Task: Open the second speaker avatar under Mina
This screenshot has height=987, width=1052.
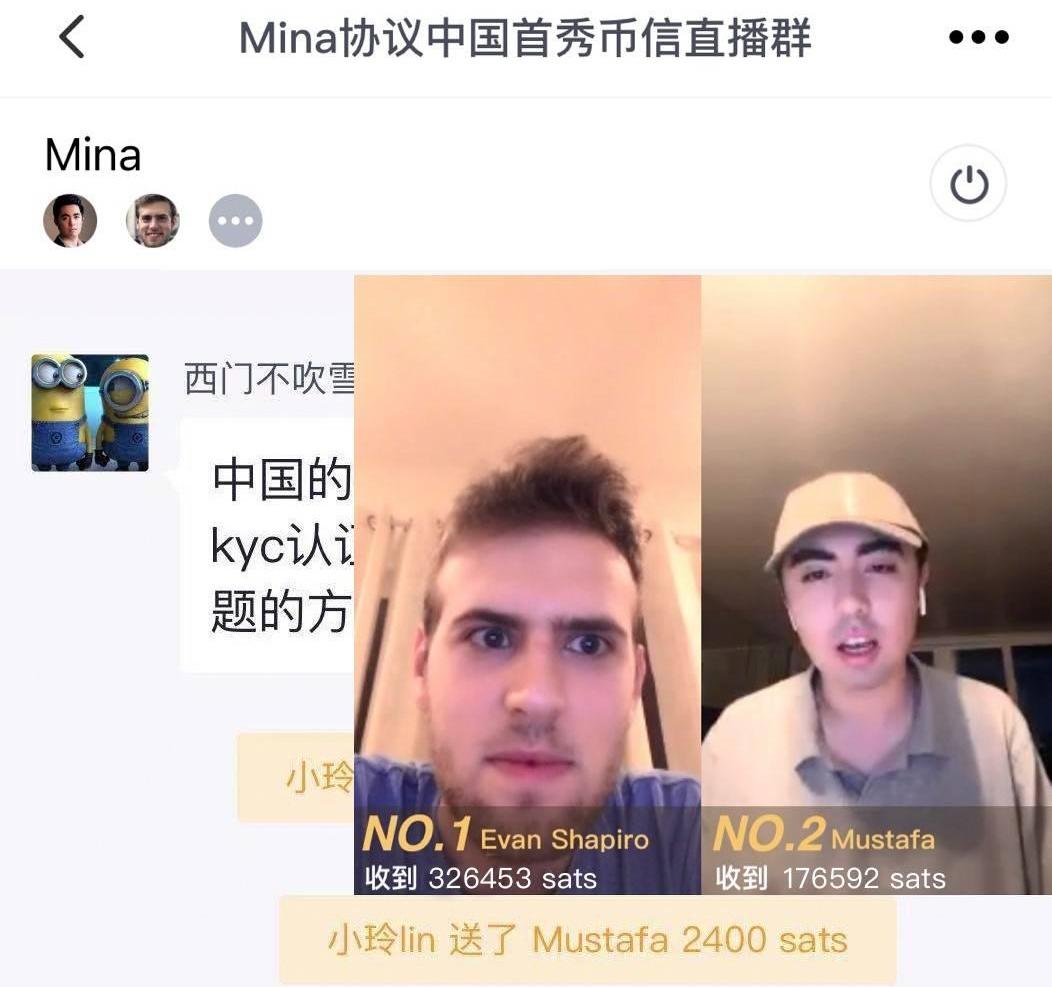Action: [153, 221]
